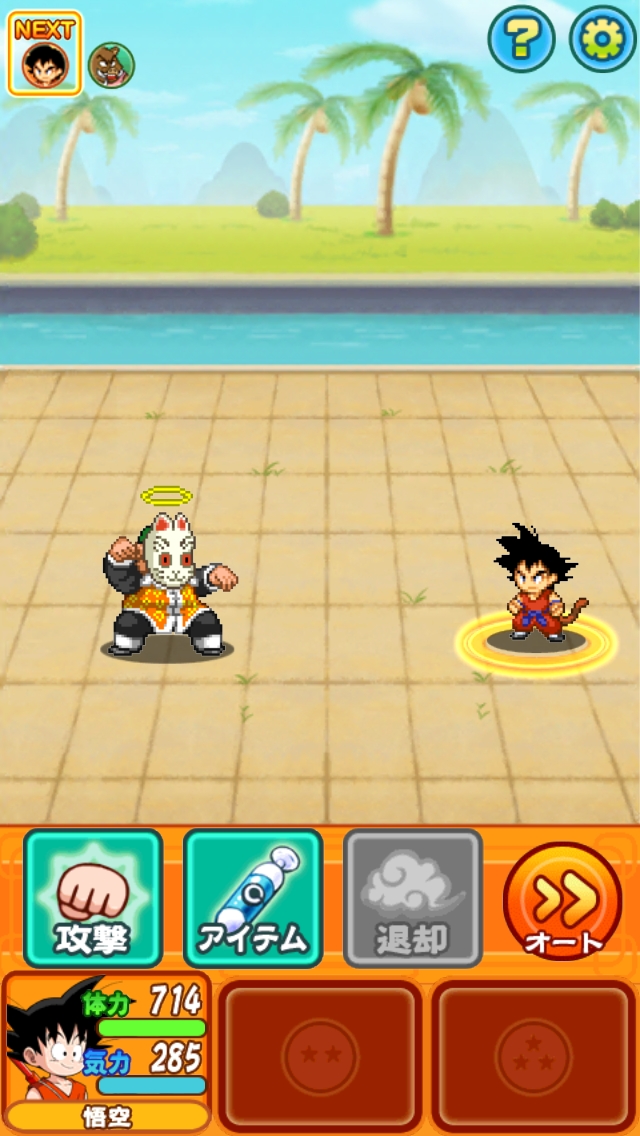Tap the 攻撃 attack button
The width and height of the screenshot is (640, 1136).
click(x=93, y=897)
